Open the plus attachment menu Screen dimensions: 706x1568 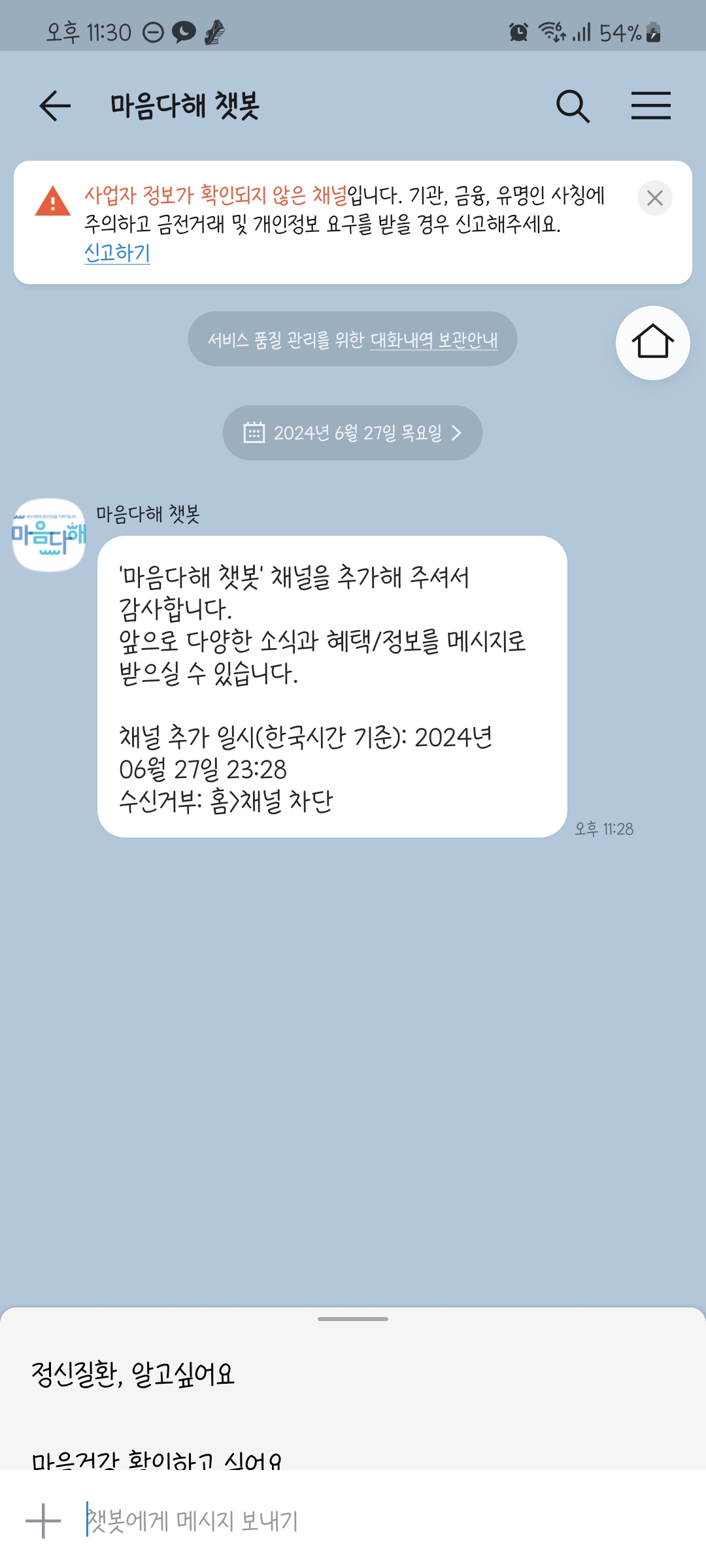pyautogui.click(x=43, y=1520)
